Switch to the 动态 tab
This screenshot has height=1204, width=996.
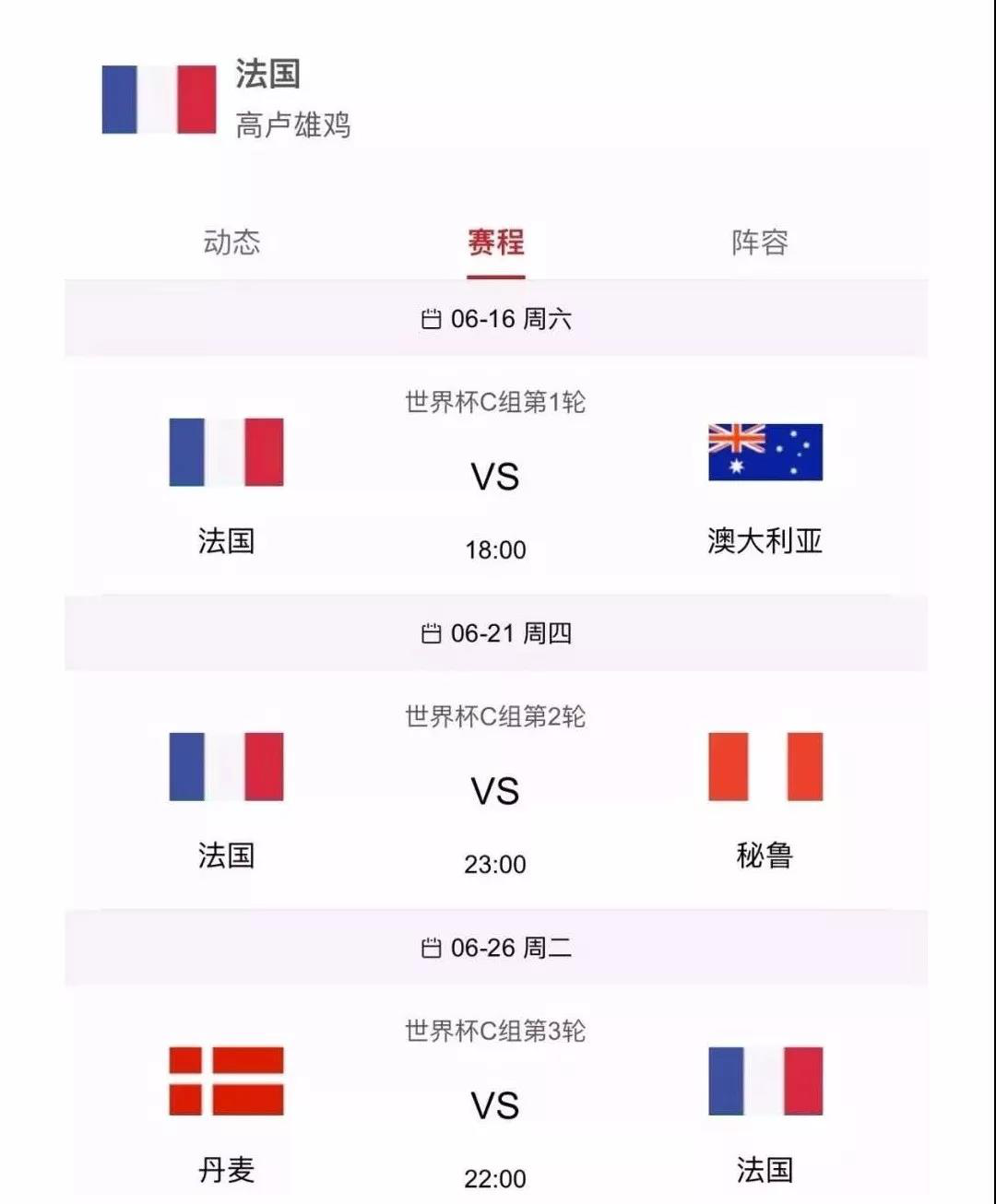231,242
